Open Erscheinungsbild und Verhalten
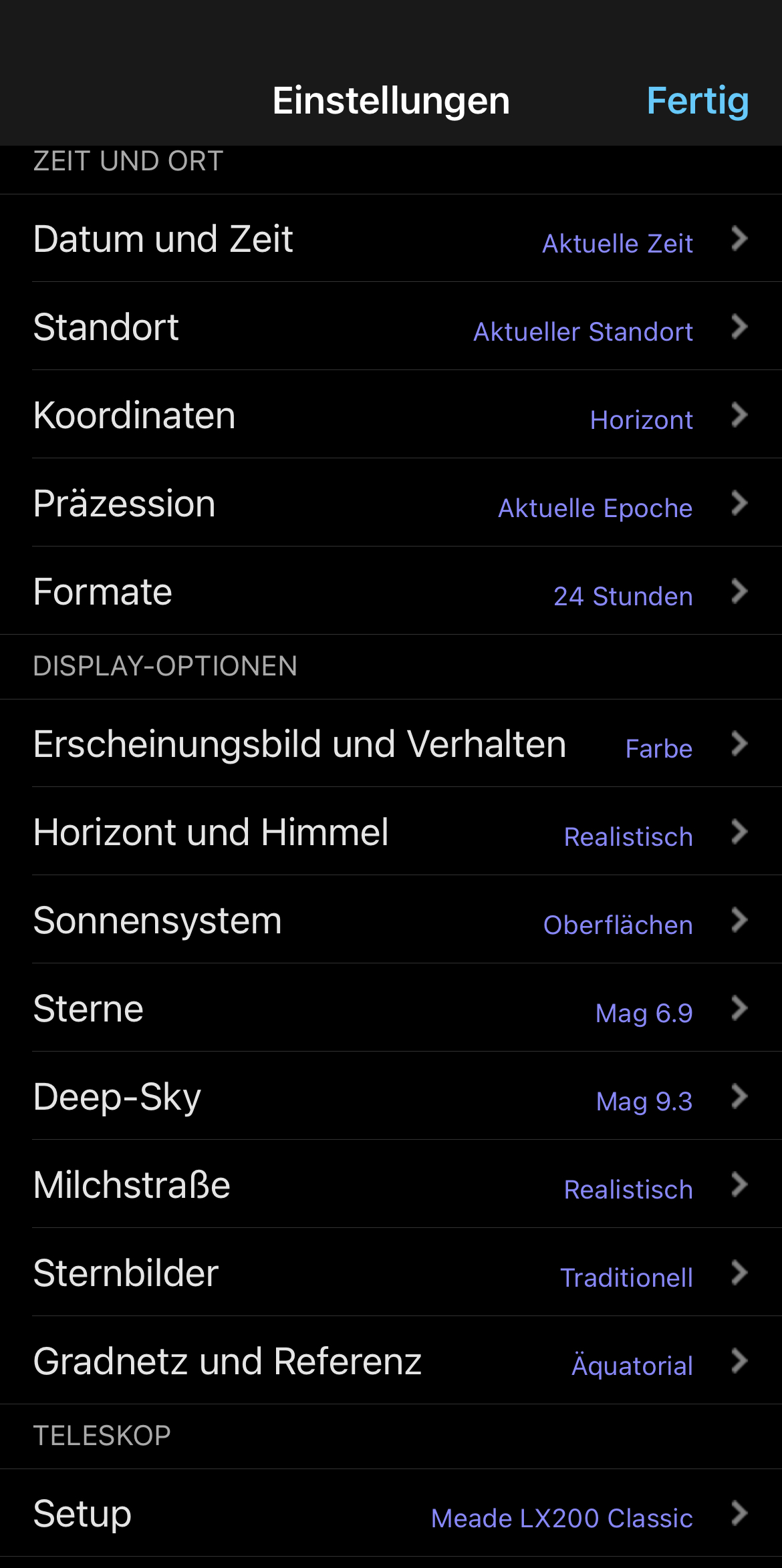Viewport: 782px width, 1568px height. [x=391, y=744]
